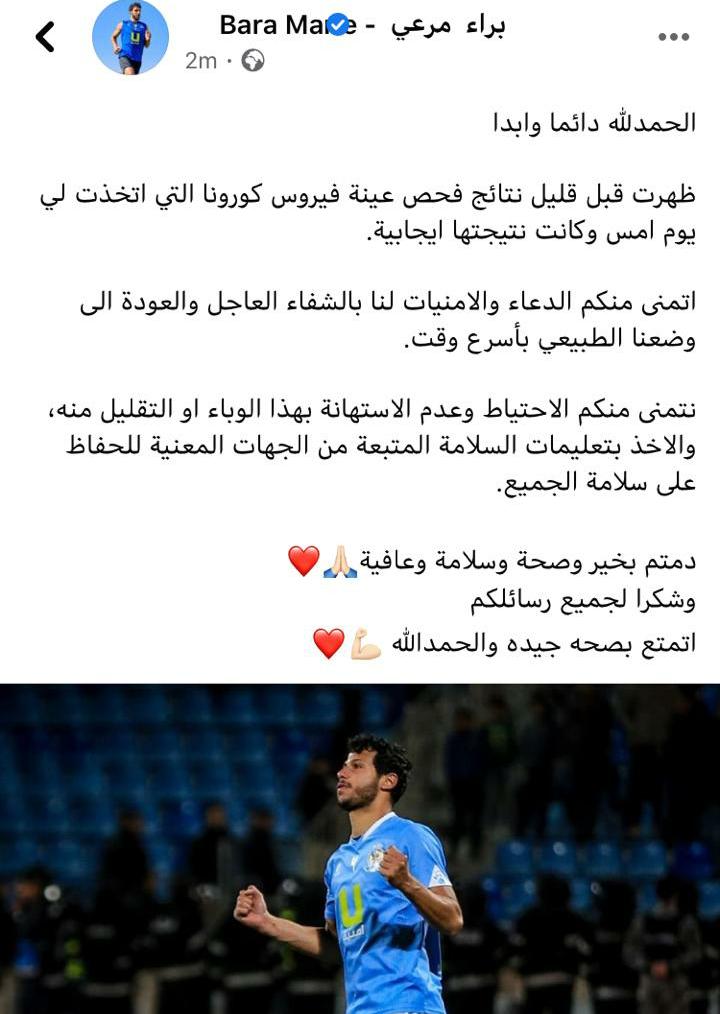This screenshot has width=720, height=1014.
Task: Open Bara Marie's profile picture
Action: pyautogui.click(x=130, y=37)
